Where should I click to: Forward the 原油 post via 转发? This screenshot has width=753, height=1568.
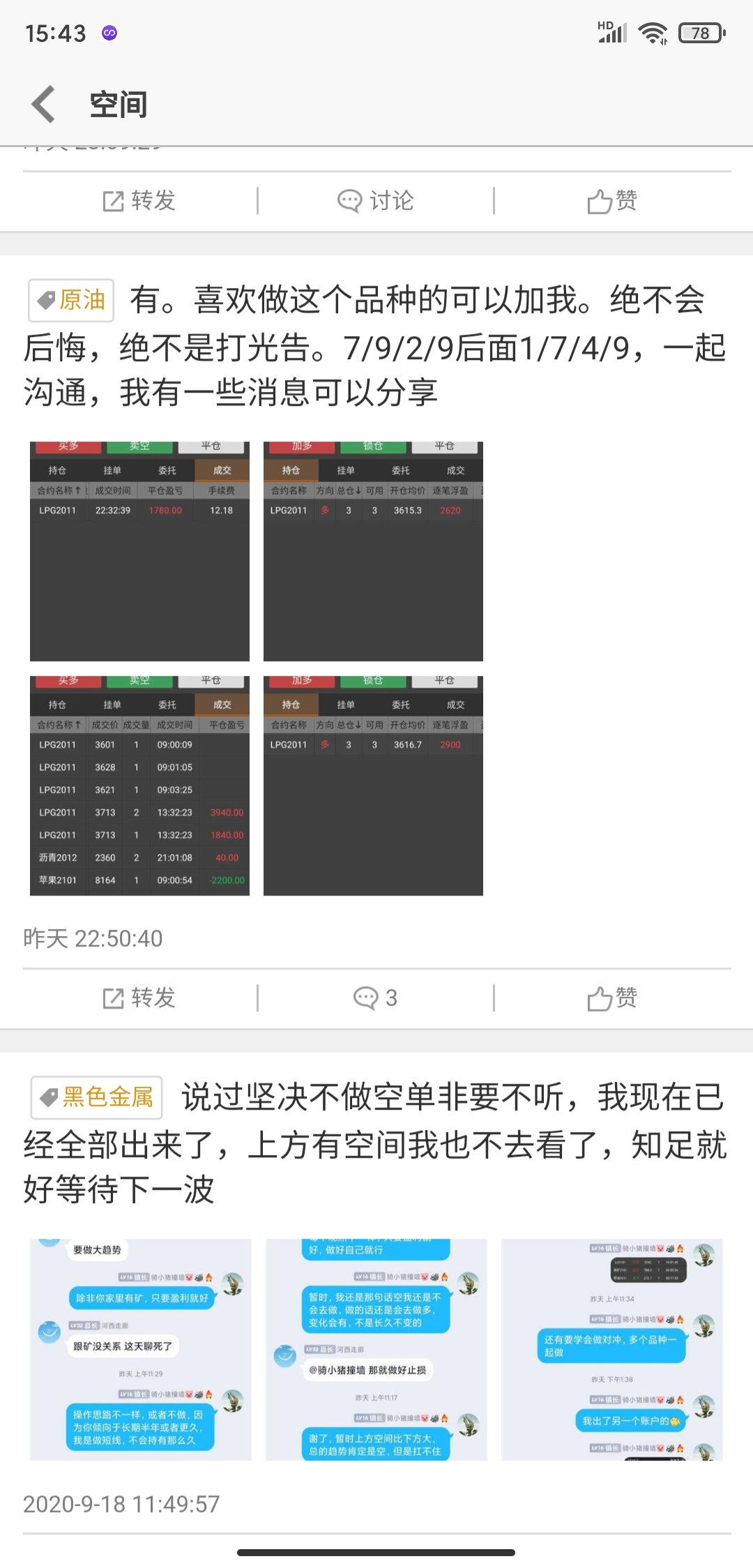139,998
